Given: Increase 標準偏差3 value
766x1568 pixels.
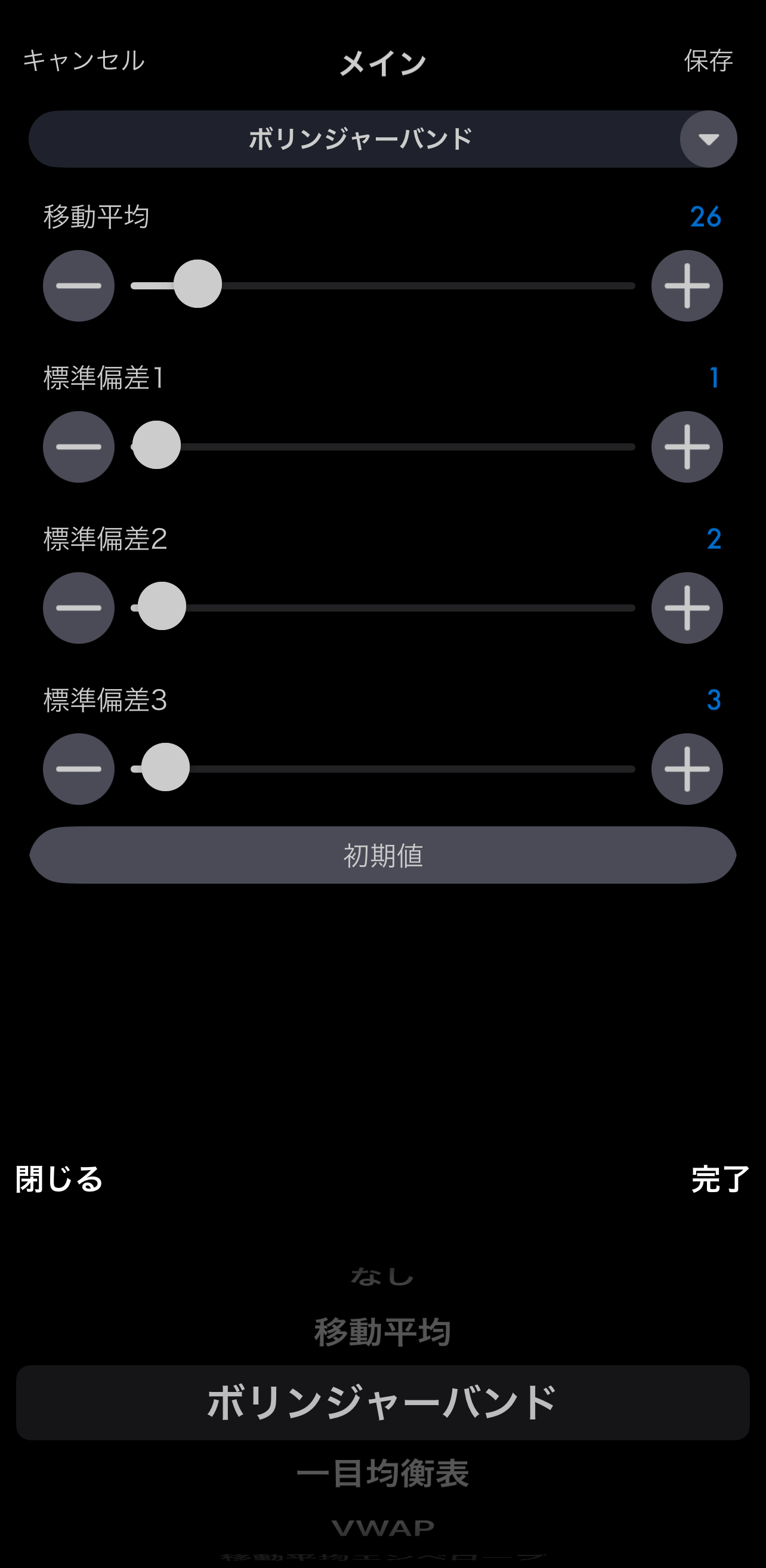Looking at the screenshot, I should pyautogui.click(x=687, y=768).
